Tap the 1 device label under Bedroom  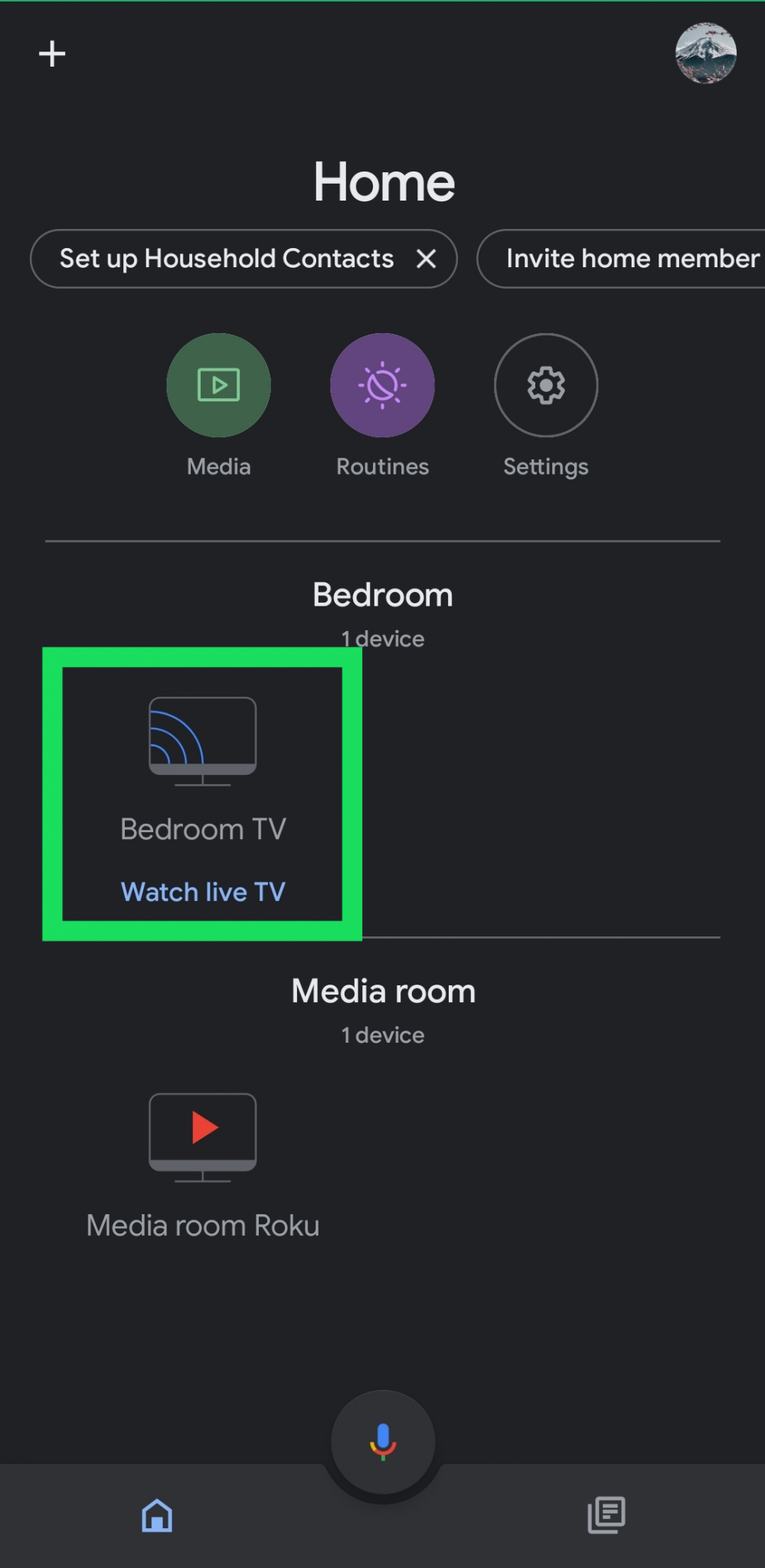[382, 638]
